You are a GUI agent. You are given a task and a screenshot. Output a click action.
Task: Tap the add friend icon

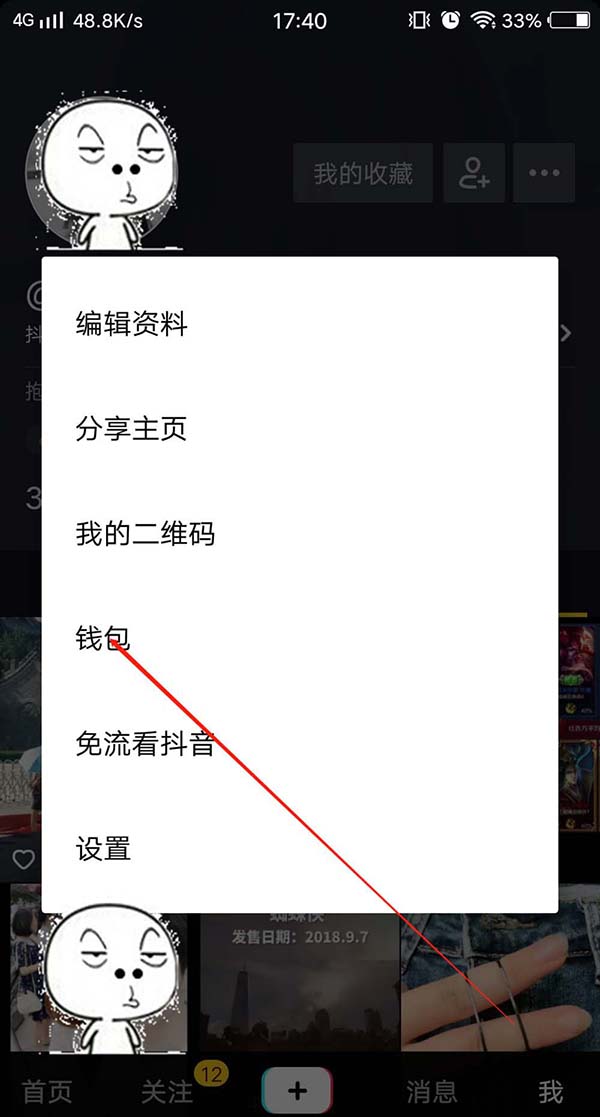[x=474, y=174]
